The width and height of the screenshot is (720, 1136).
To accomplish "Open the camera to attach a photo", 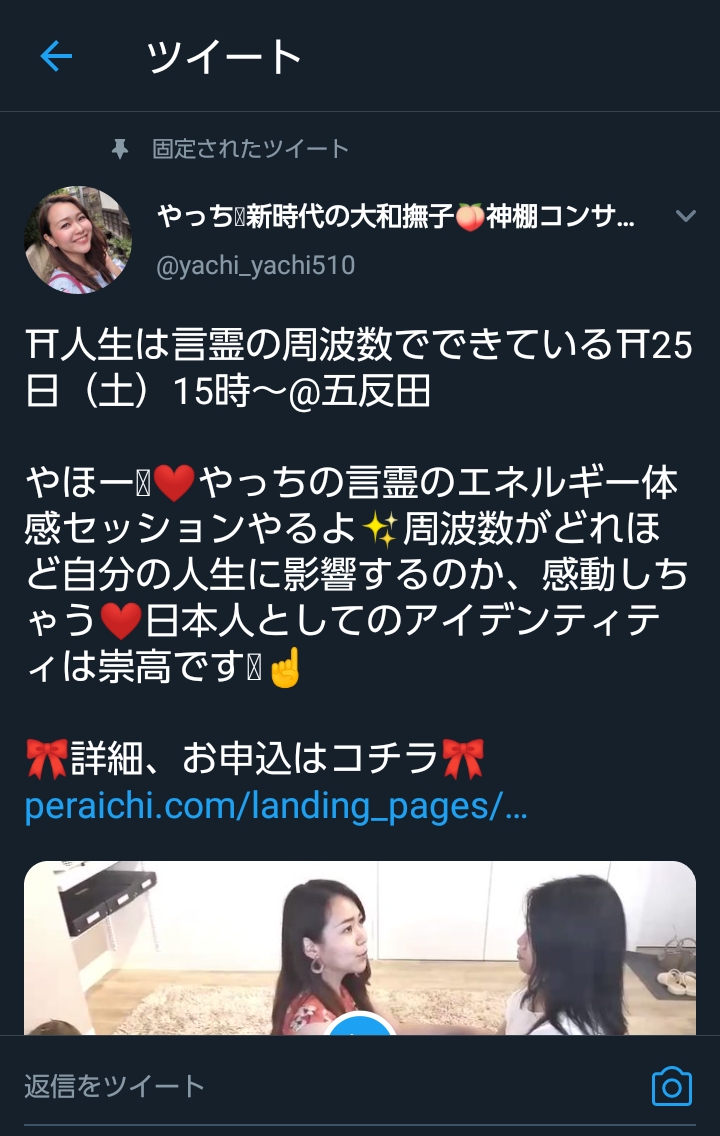I will pyautogui.click(x=671, y=1086).
